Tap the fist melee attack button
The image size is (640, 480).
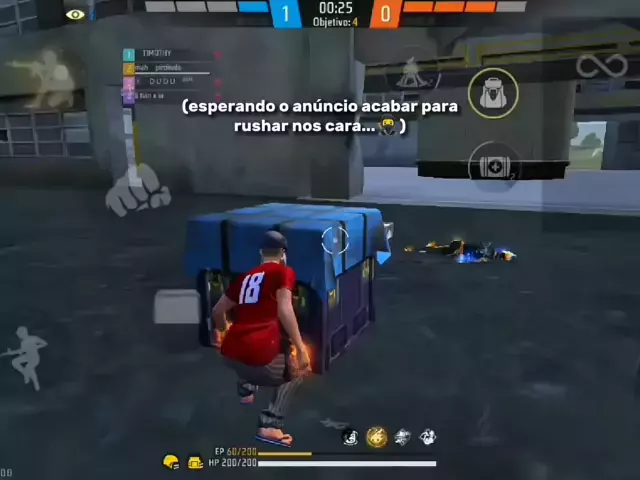point(137,189)
